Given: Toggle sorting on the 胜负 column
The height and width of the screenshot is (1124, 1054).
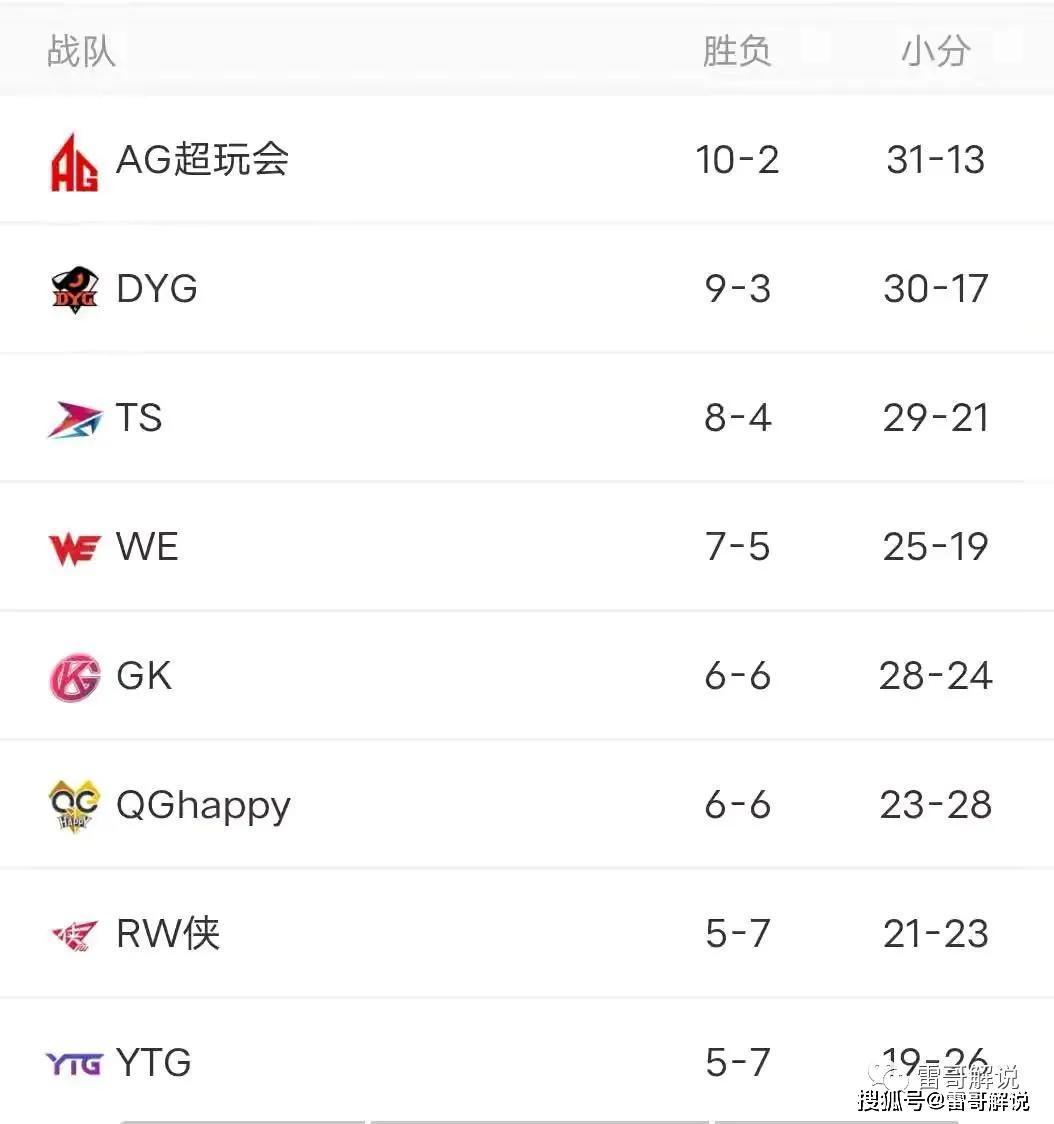Looking at the screenshot, I should click(x=738, y=50).
